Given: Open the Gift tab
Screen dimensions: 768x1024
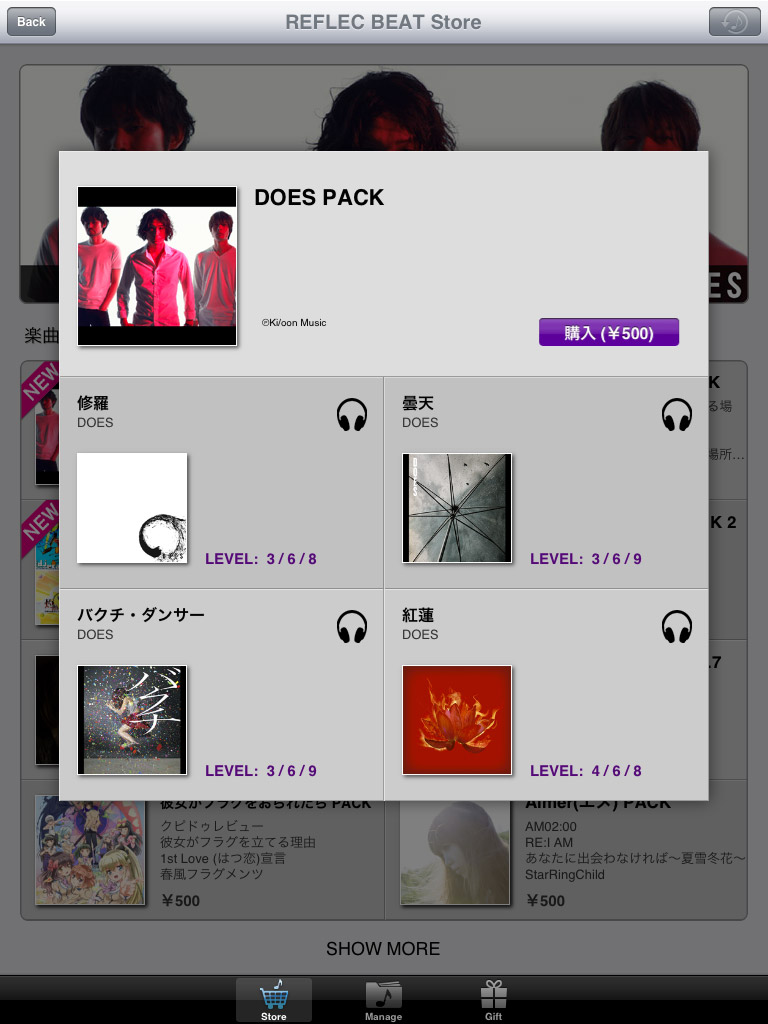Looking at the screenshot, I should click(494, 1000).
